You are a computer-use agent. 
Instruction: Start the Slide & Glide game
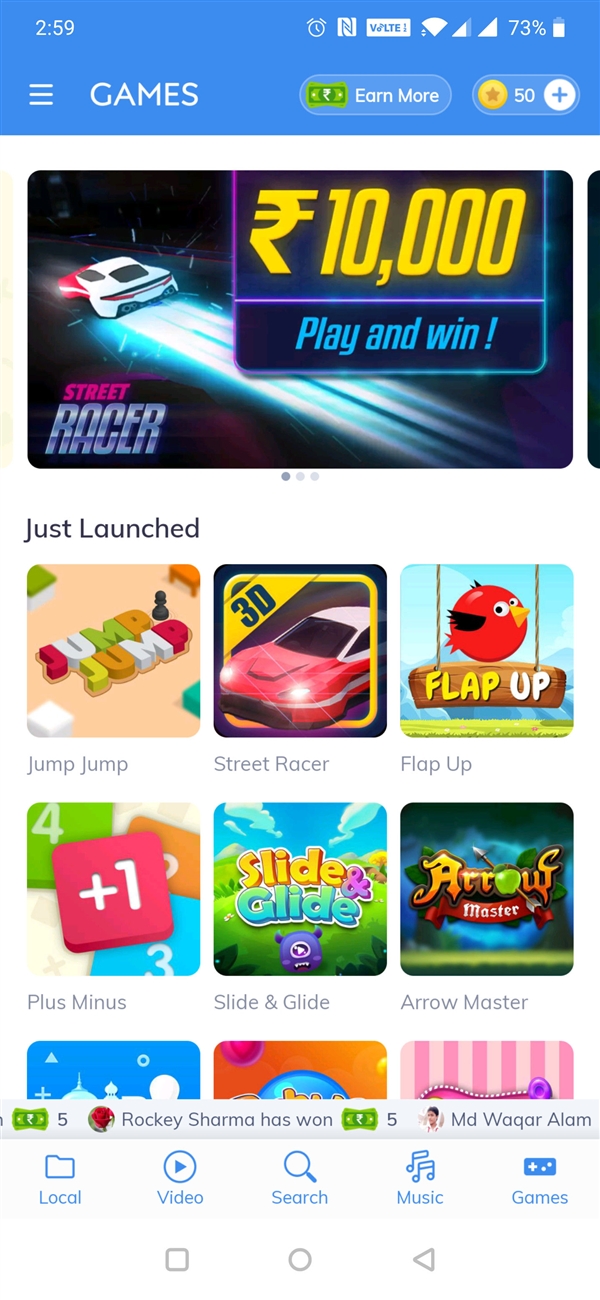[300, 889]
